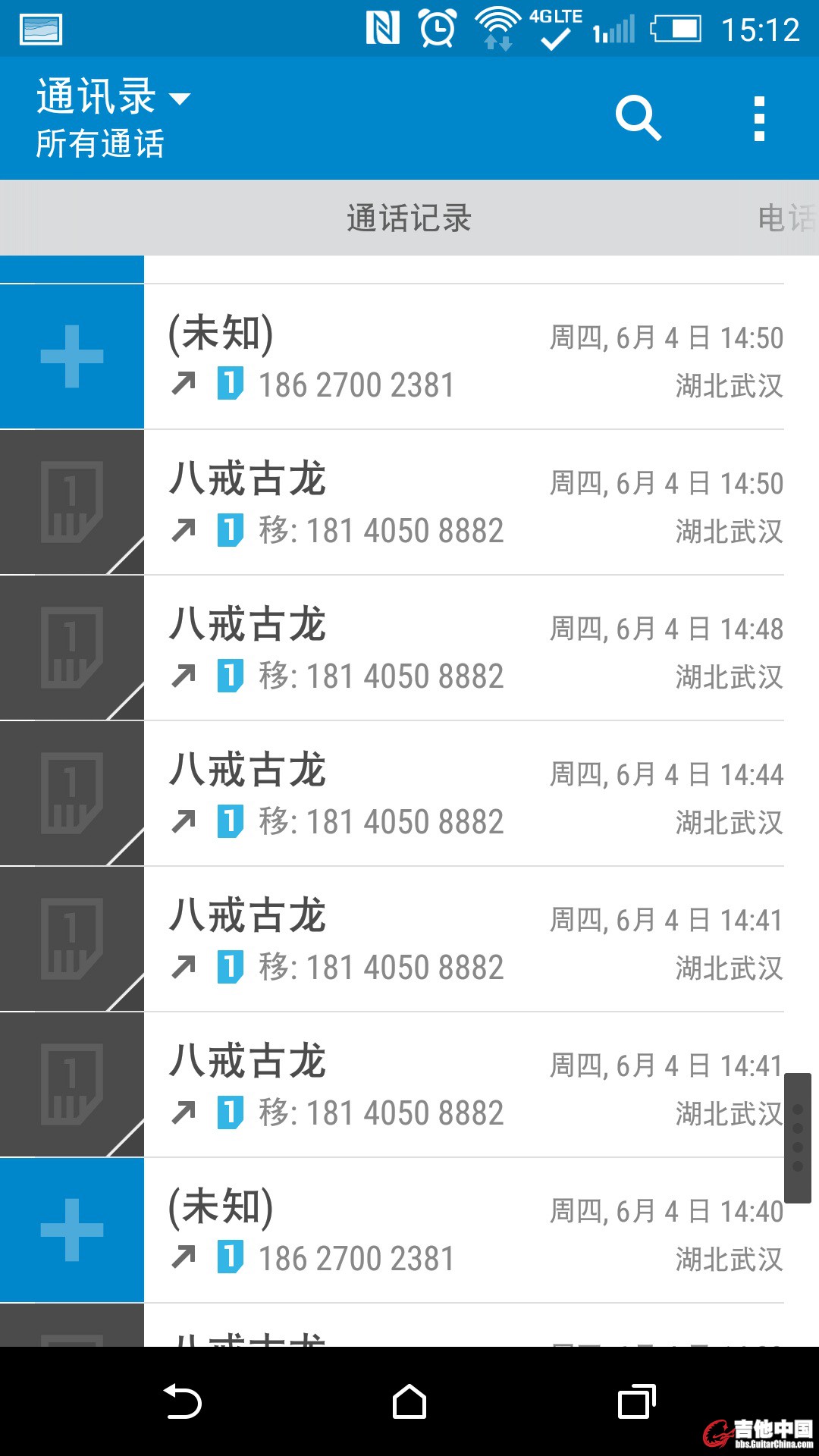The height and width of the screenshot is (1456, 819).
Task: Expand the 通讯录 所有通话 filter dropdown
Action: [114, 117]
